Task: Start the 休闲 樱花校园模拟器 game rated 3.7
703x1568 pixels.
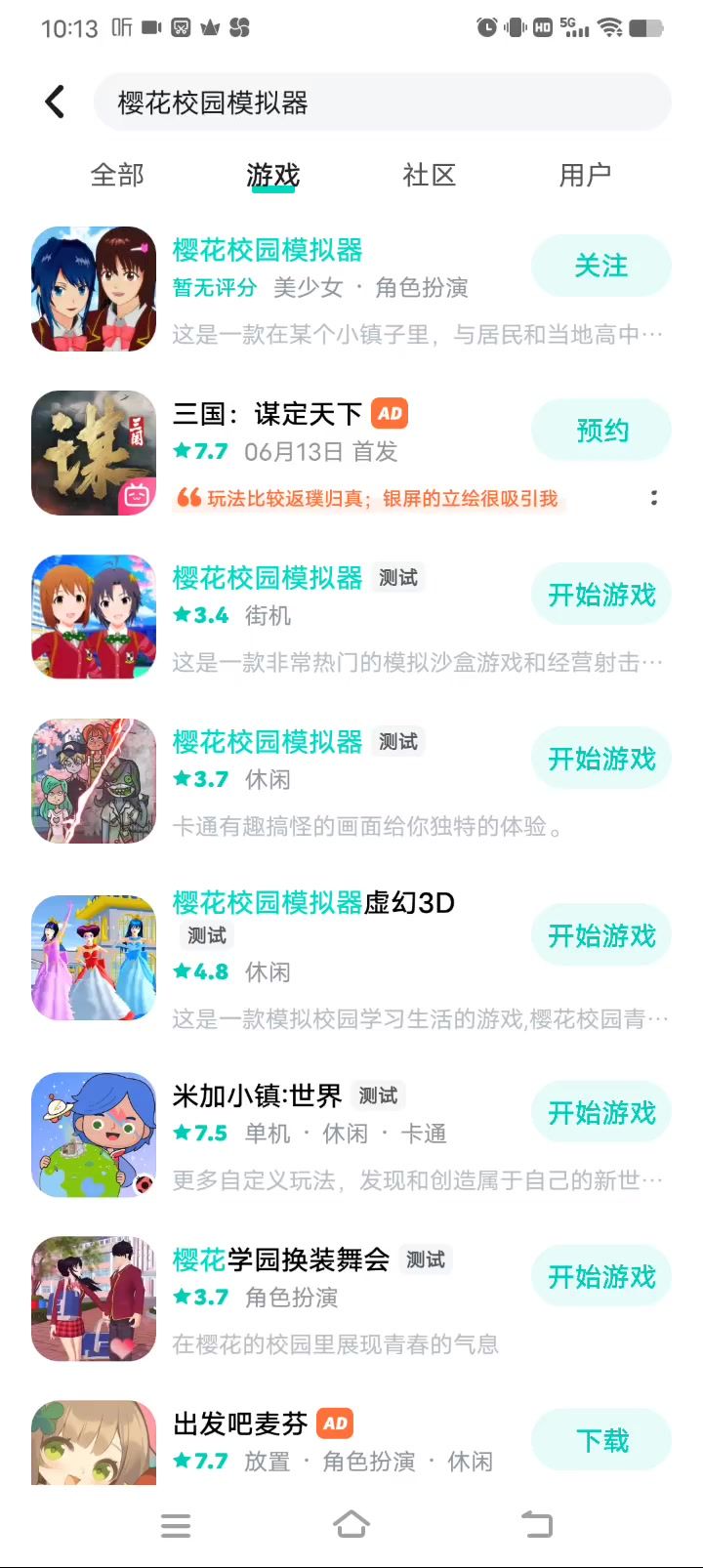Action: 600,759
